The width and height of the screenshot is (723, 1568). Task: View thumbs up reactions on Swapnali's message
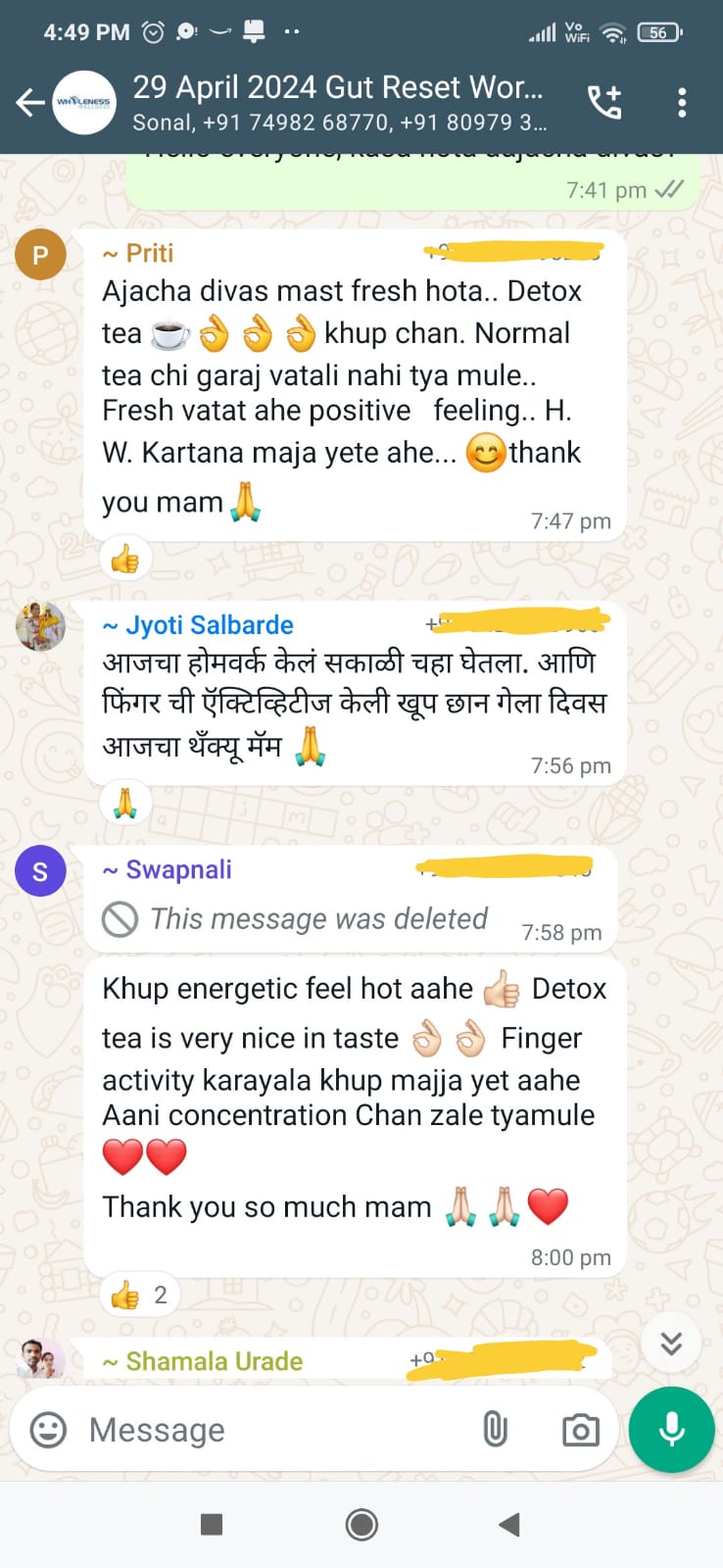point(139,1296)
